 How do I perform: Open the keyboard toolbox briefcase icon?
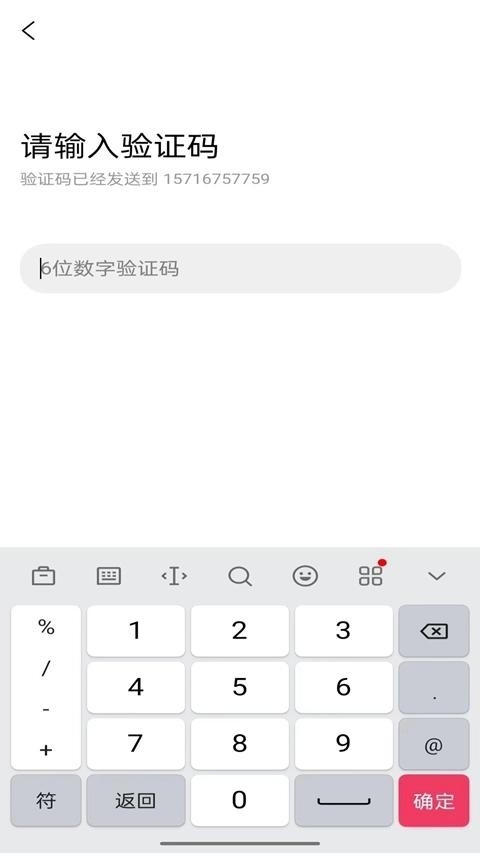pos(44,576)
